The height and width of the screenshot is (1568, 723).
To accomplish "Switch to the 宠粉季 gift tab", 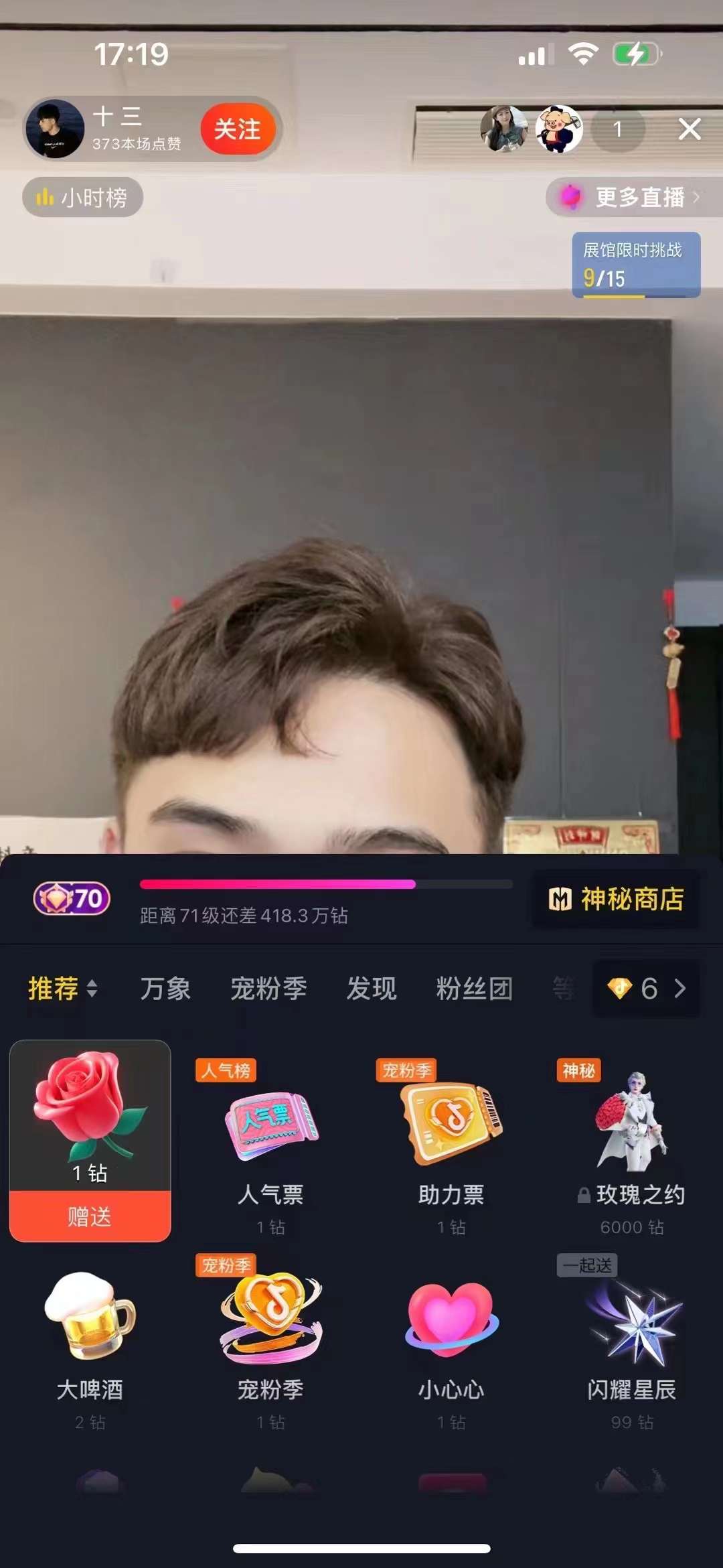I will click(268, 989).
